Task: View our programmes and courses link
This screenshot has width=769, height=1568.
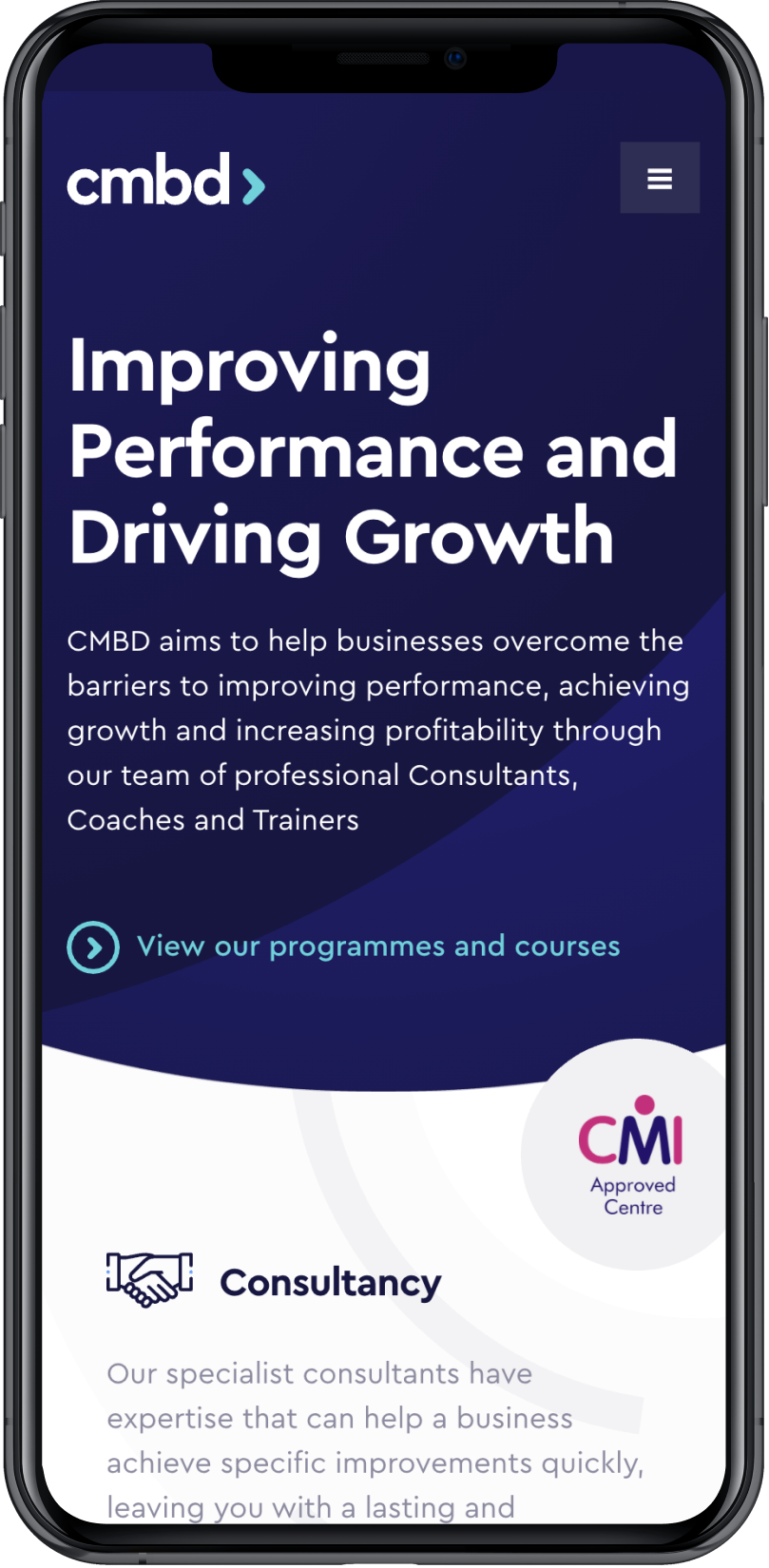Action: click(x=377, y=947)
